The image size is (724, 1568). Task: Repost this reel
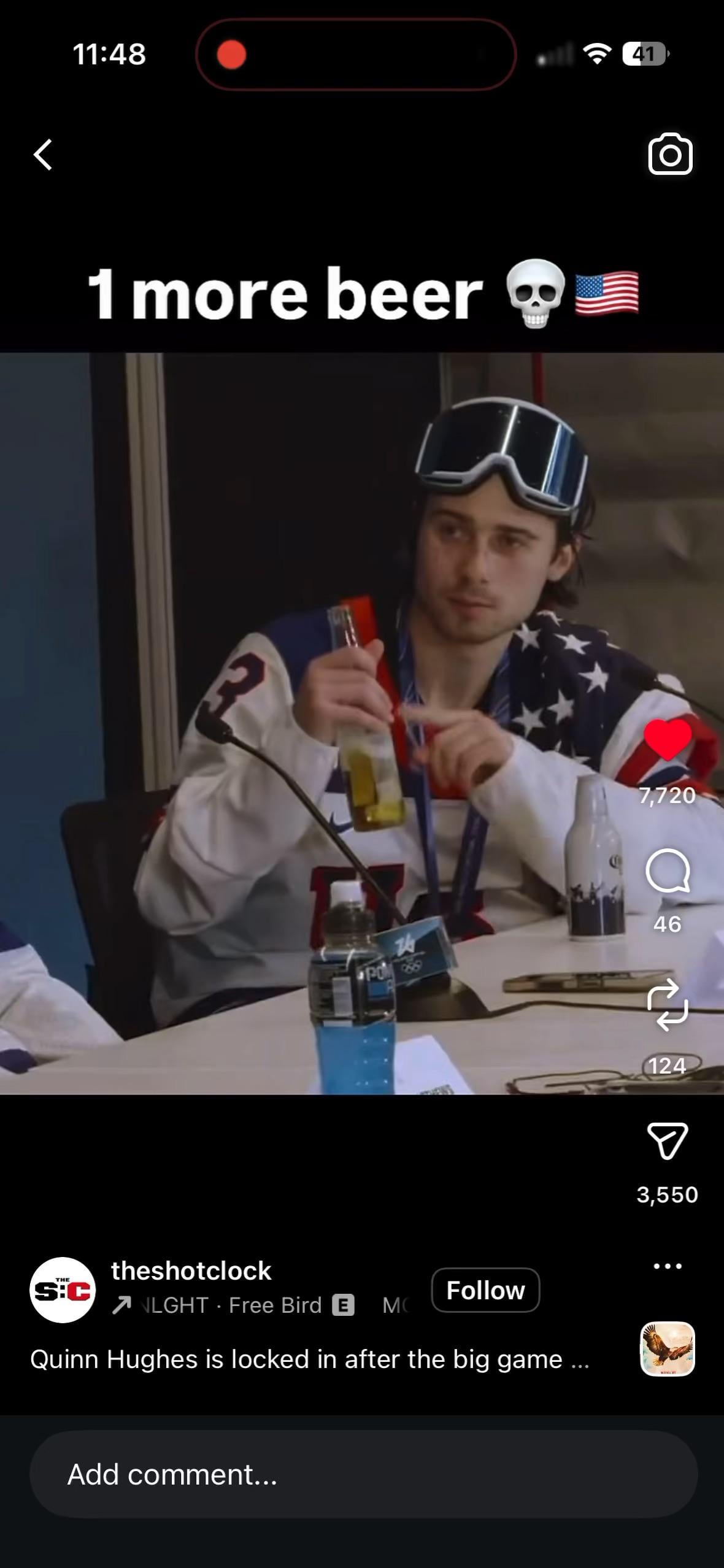(668, 1004)
